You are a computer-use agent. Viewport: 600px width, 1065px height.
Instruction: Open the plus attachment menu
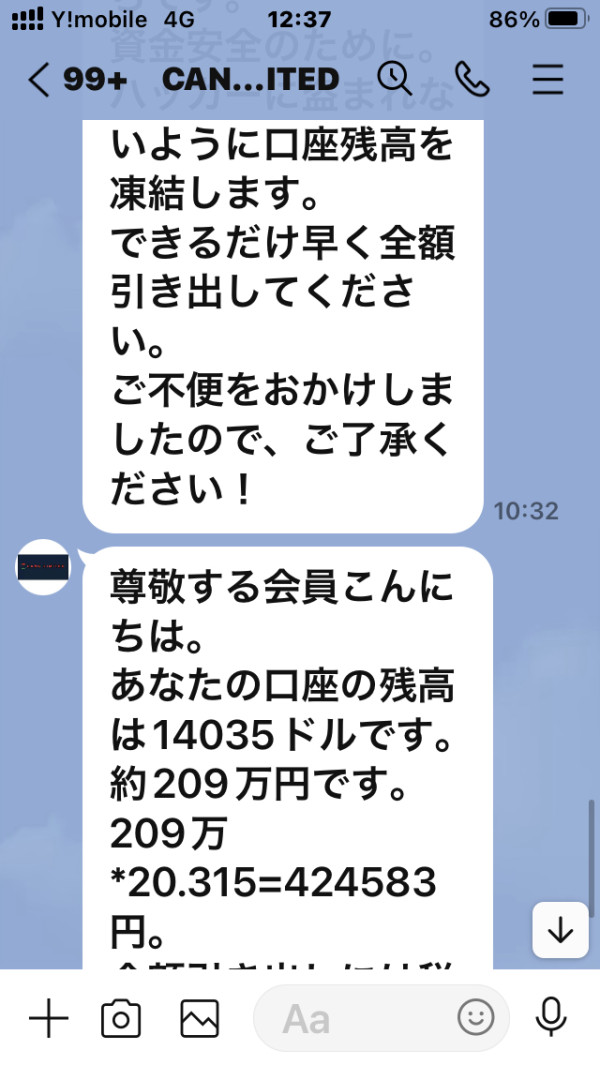(49, 1019)
